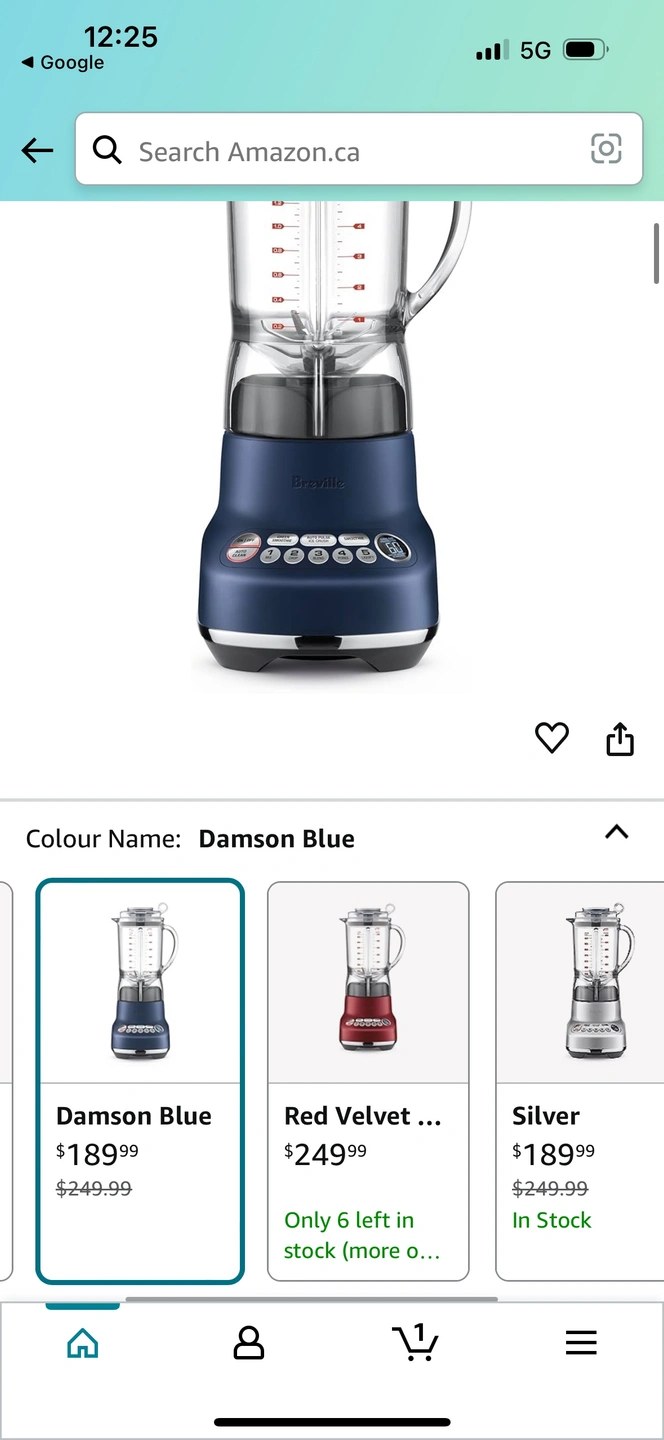Choose the Red Velvet colour option

click(x=368, y=1080)
